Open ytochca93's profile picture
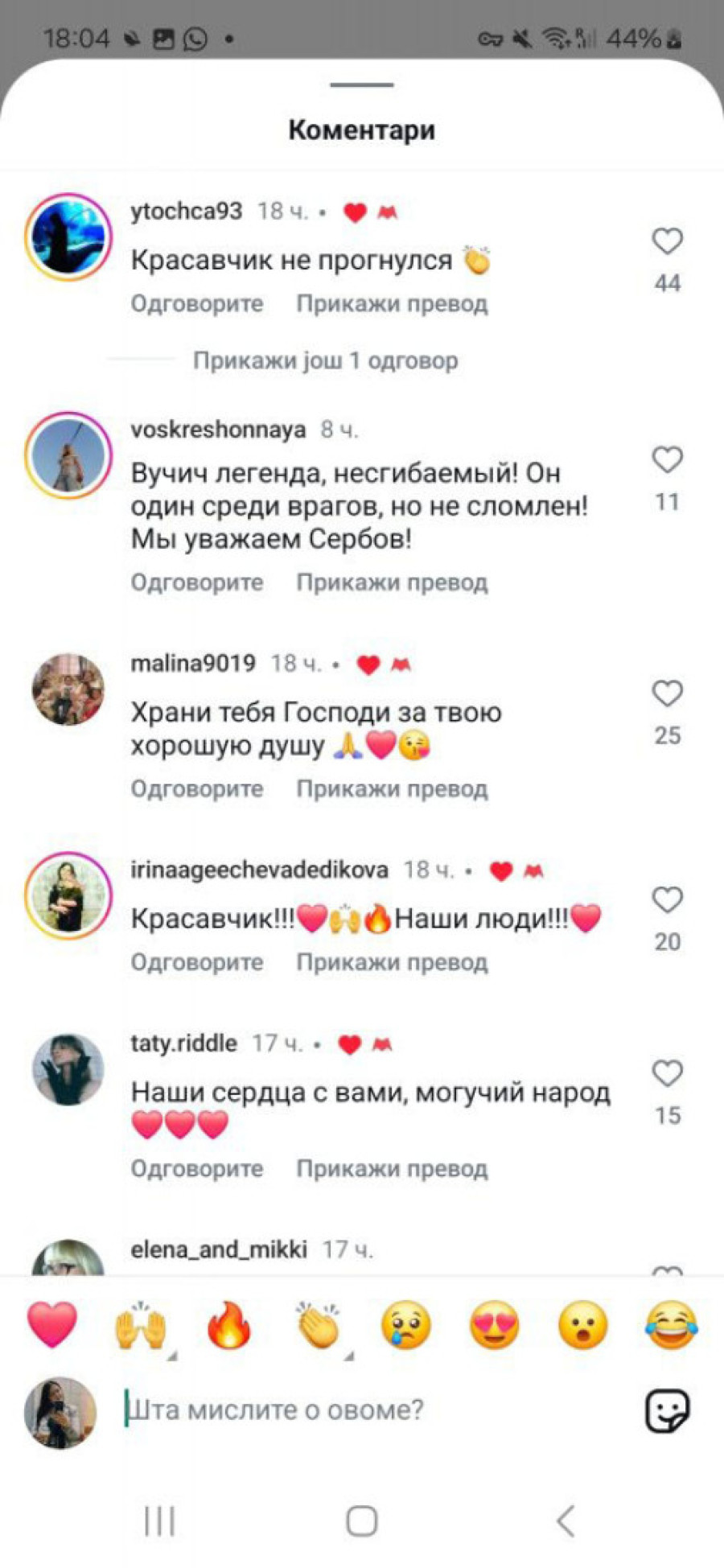The height and width of the screenshot is (1568, 724). 68,237
